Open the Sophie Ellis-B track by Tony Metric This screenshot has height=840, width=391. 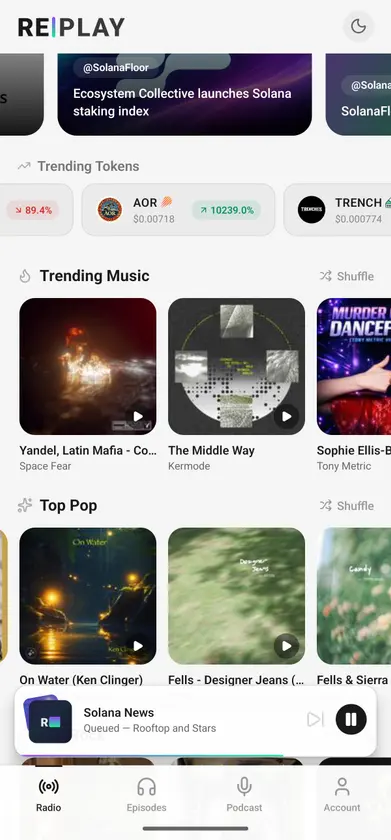354,366
